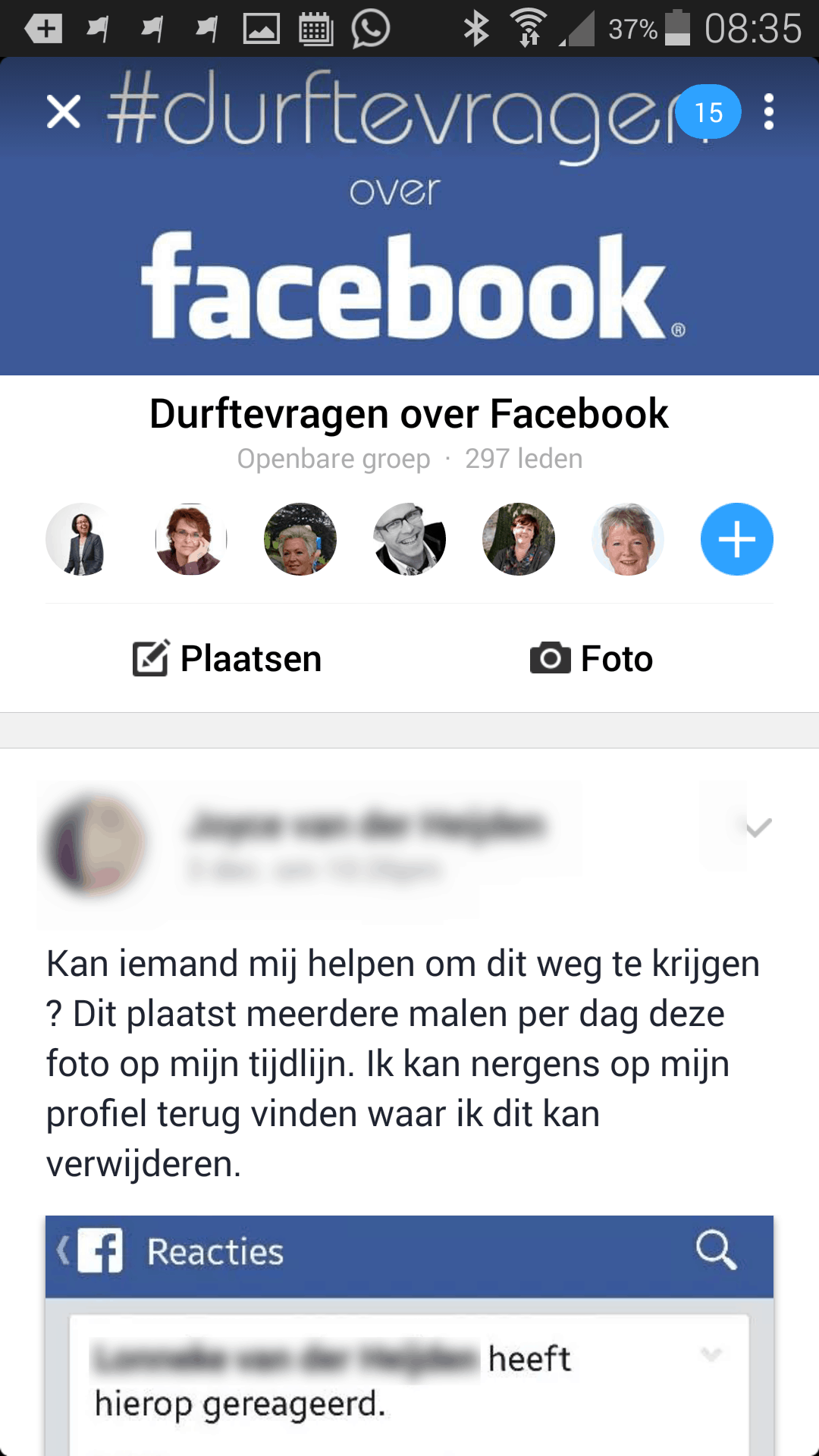Add a member with the blue plus

pyautogui.click(x=736, y=539)
